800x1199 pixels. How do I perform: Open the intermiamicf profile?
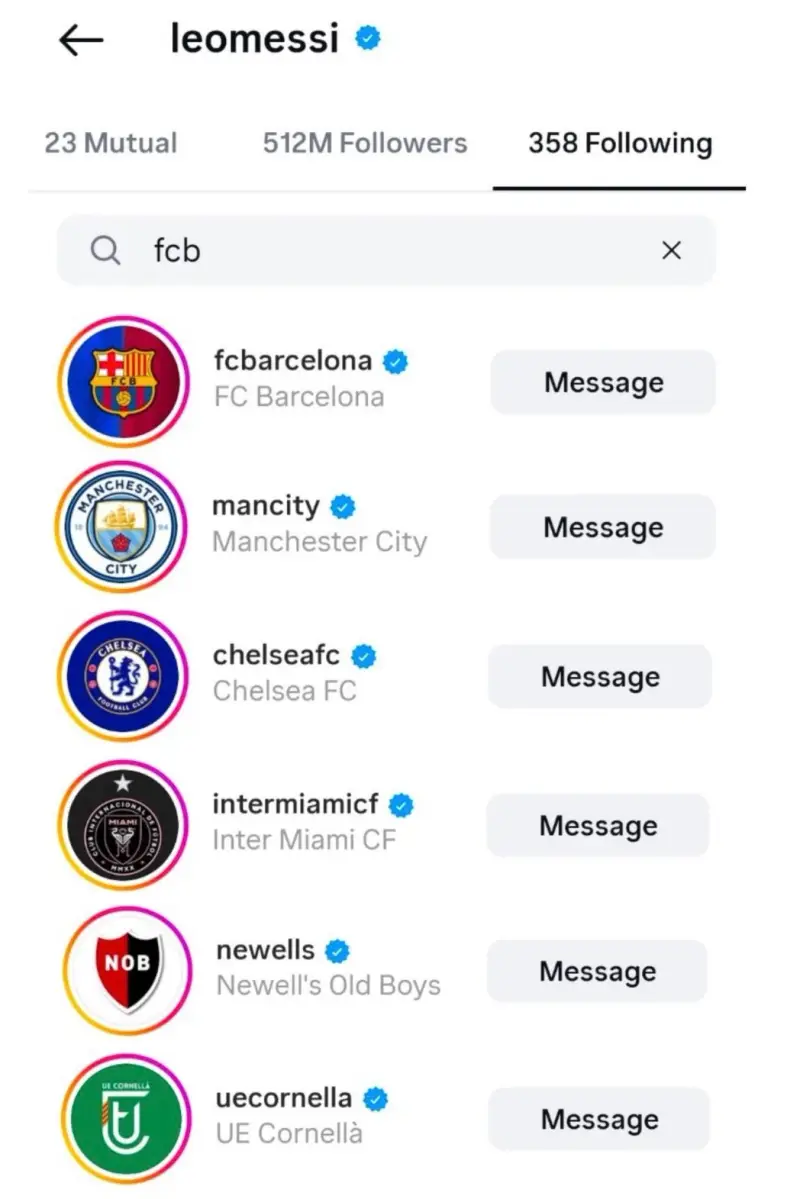point(296,804)
